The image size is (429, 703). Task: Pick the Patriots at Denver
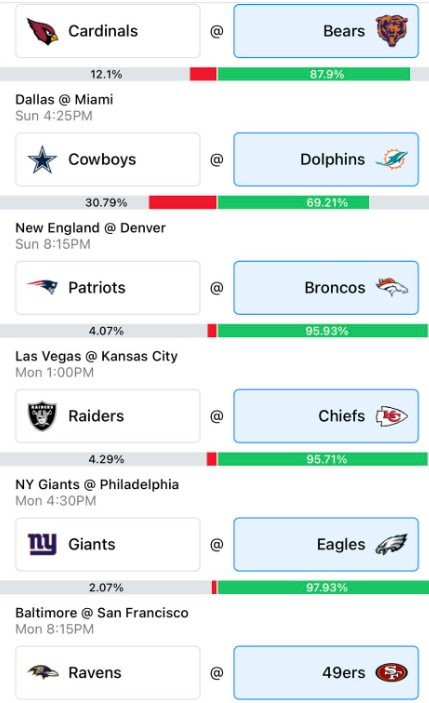(108, 288)
